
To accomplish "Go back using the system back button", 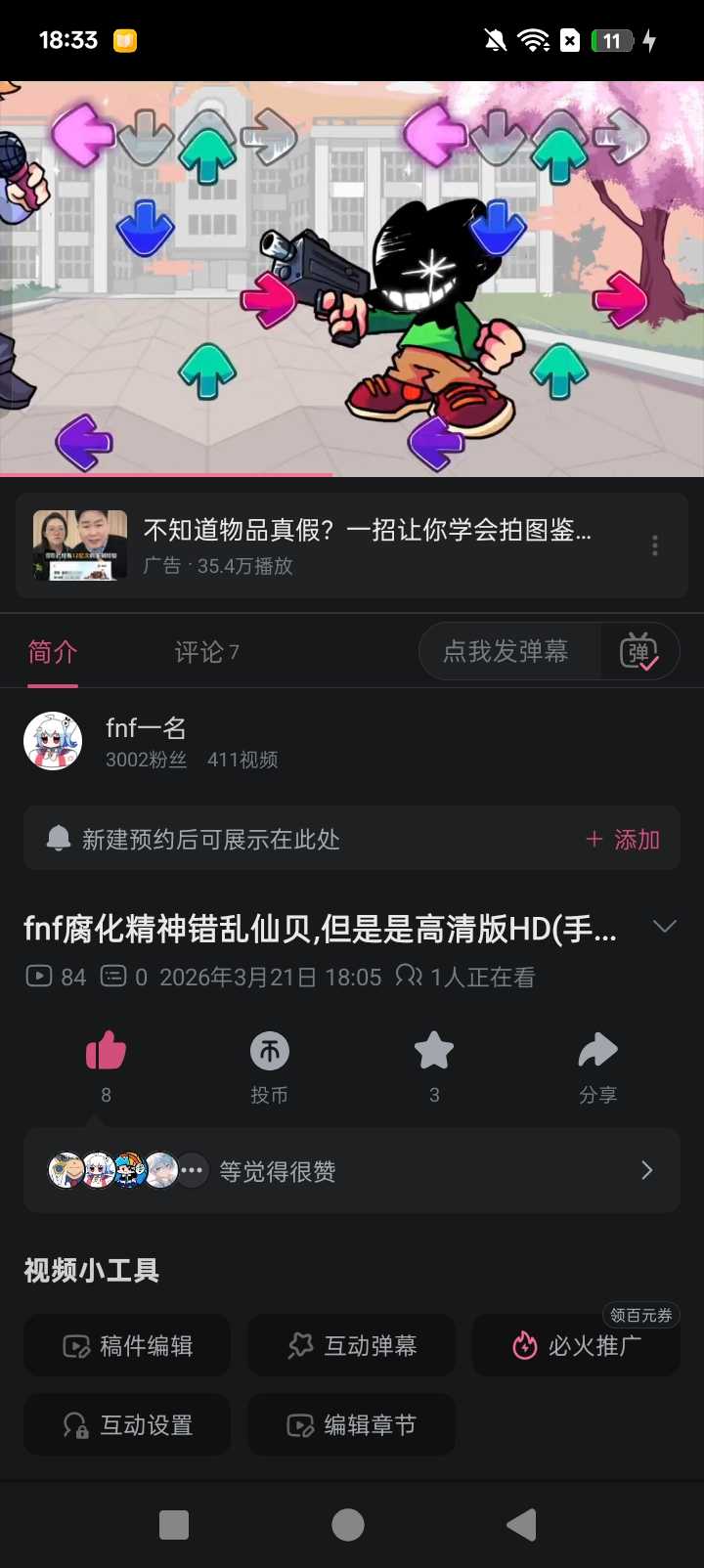I will [522, 1525].
